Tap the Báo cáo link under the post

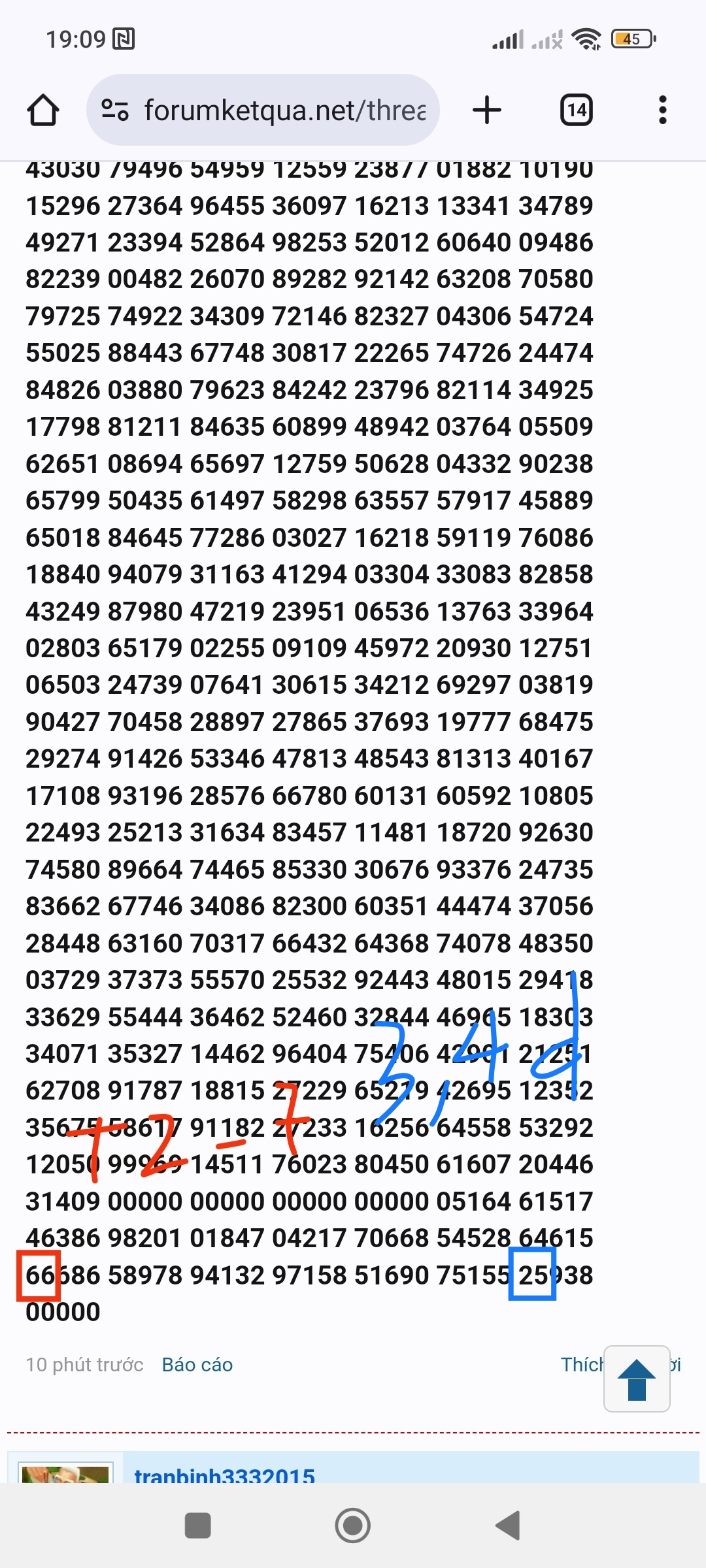pos(197,1365)
